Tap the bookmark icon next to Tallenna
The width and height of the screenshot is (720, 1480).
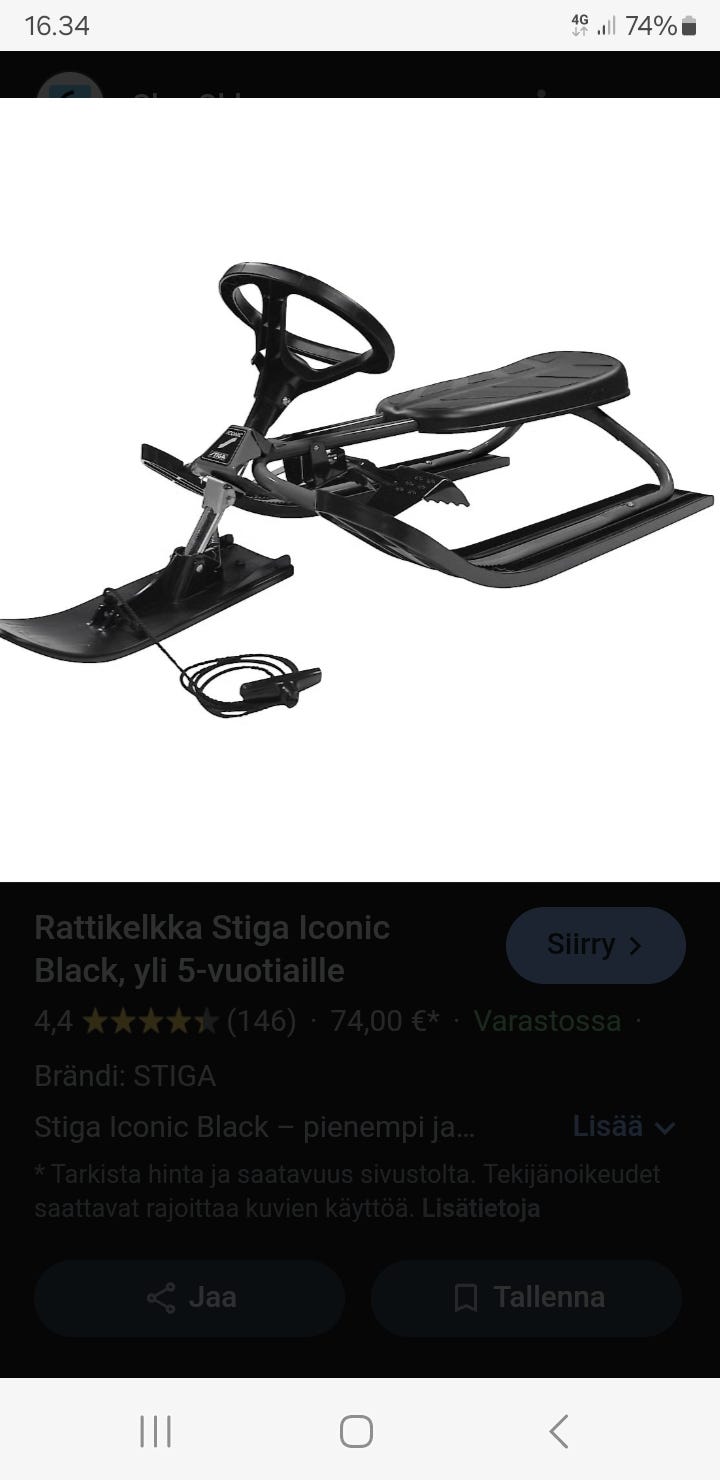pos(466,1296)
